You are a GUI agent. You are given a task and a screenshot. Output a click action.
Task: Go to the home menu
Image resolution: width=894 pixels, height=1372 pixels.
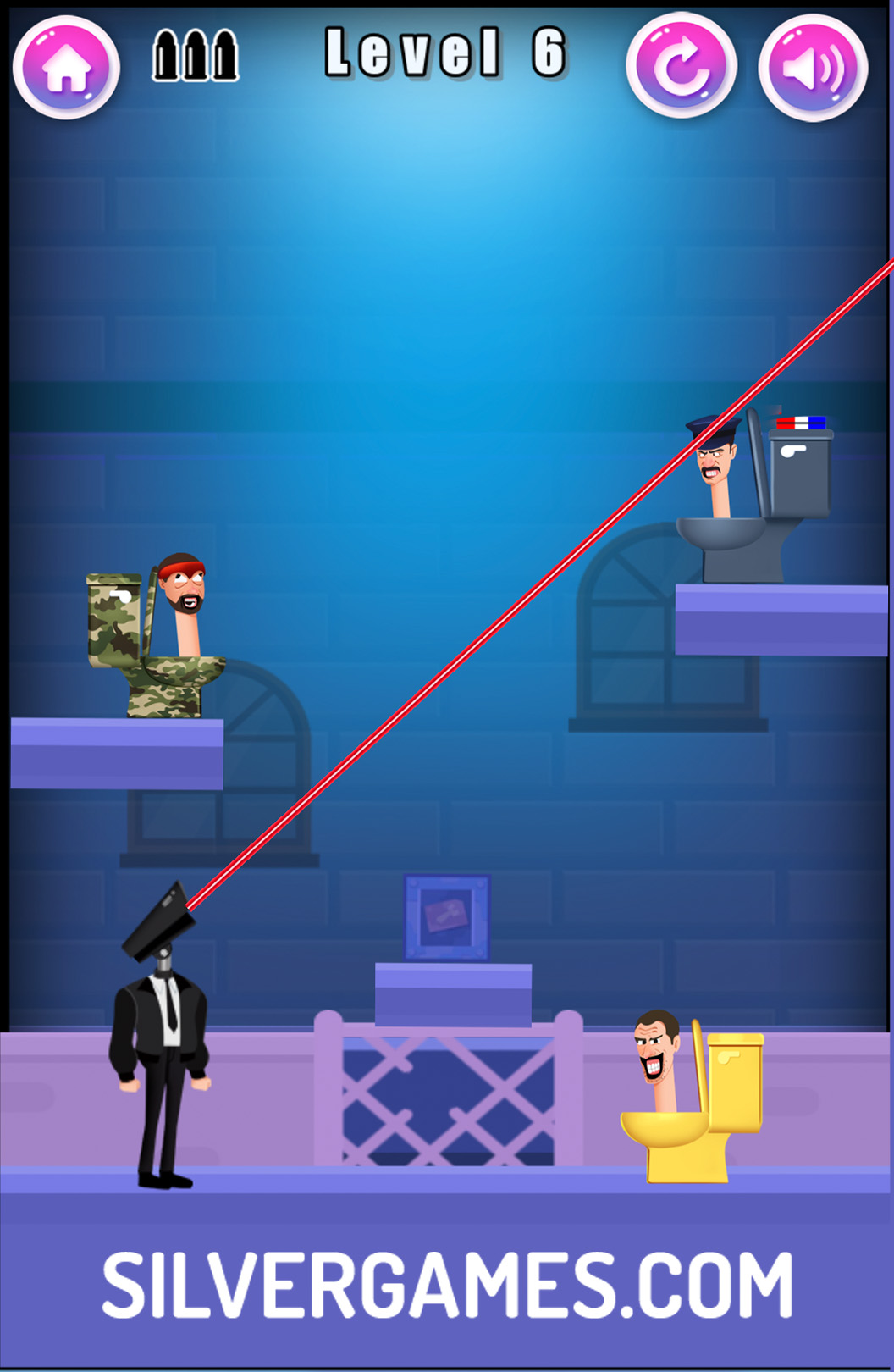click(66, 68)
